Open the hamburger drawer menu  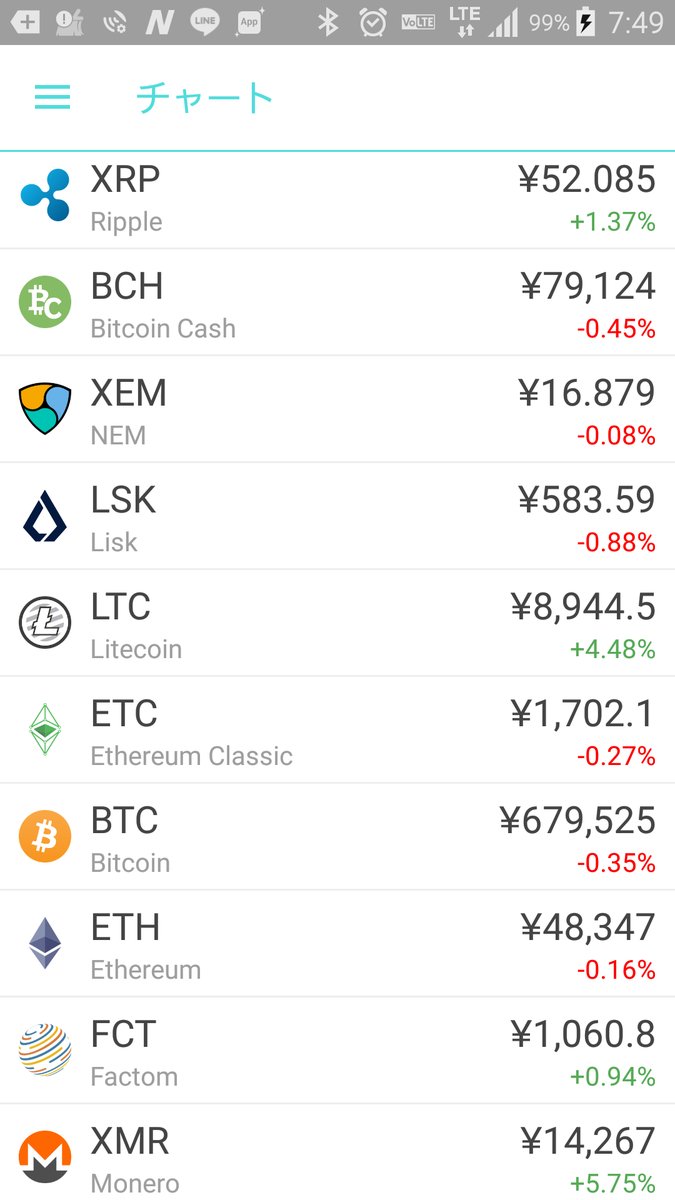[x=52, y=97]
